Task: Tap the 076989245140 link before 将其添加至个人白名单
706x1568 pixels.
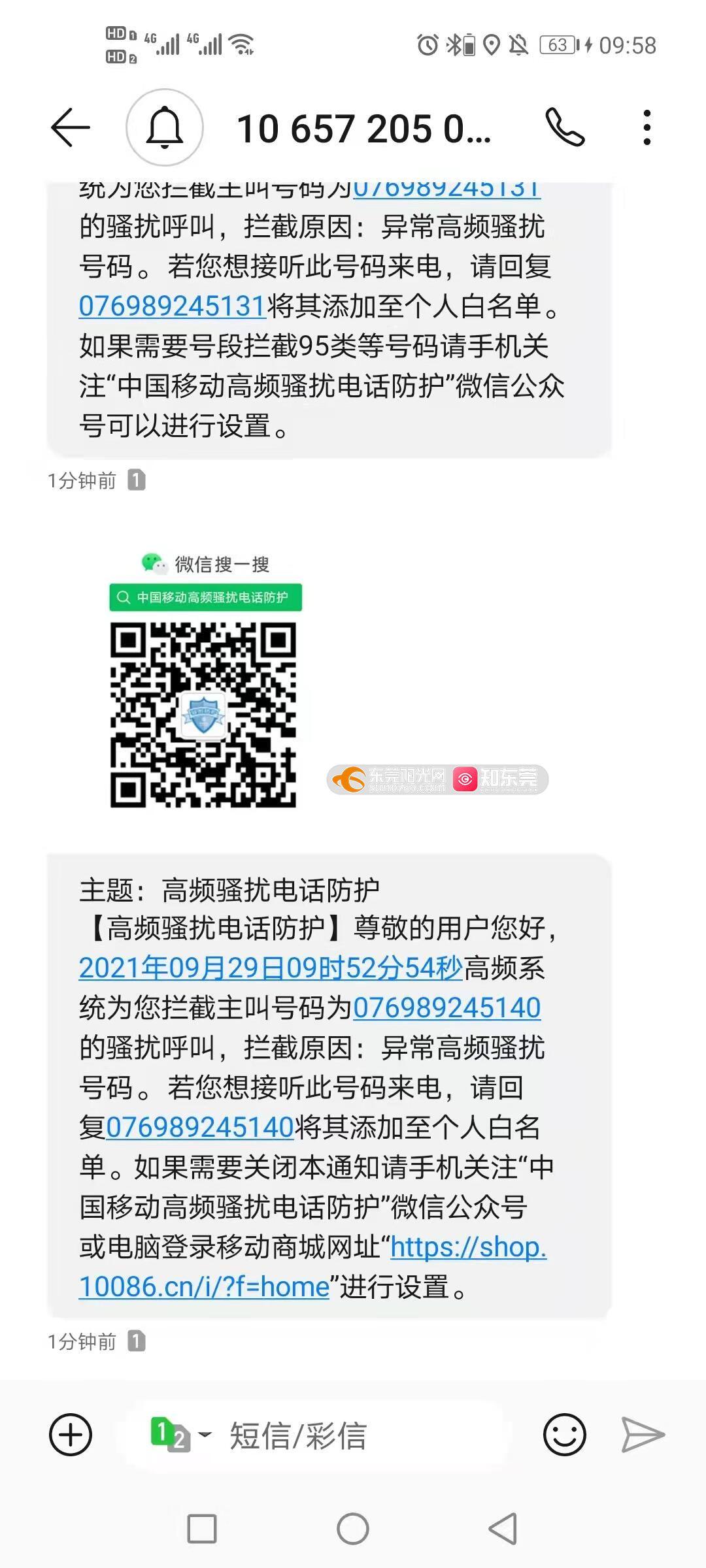Action: click(x=200, y=1127)
